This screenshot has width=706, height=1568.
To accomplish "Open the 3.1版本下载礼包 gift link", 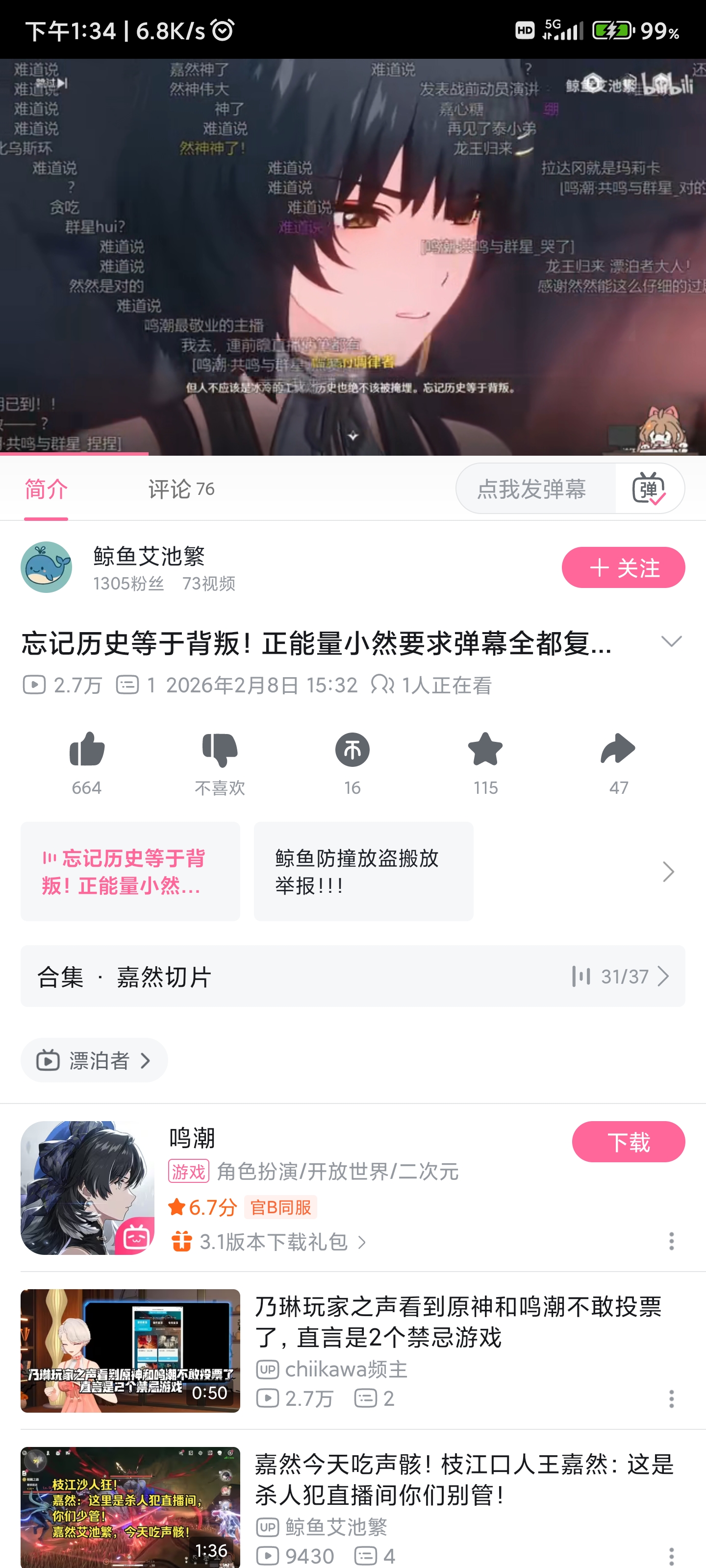I will [269, 1241].
